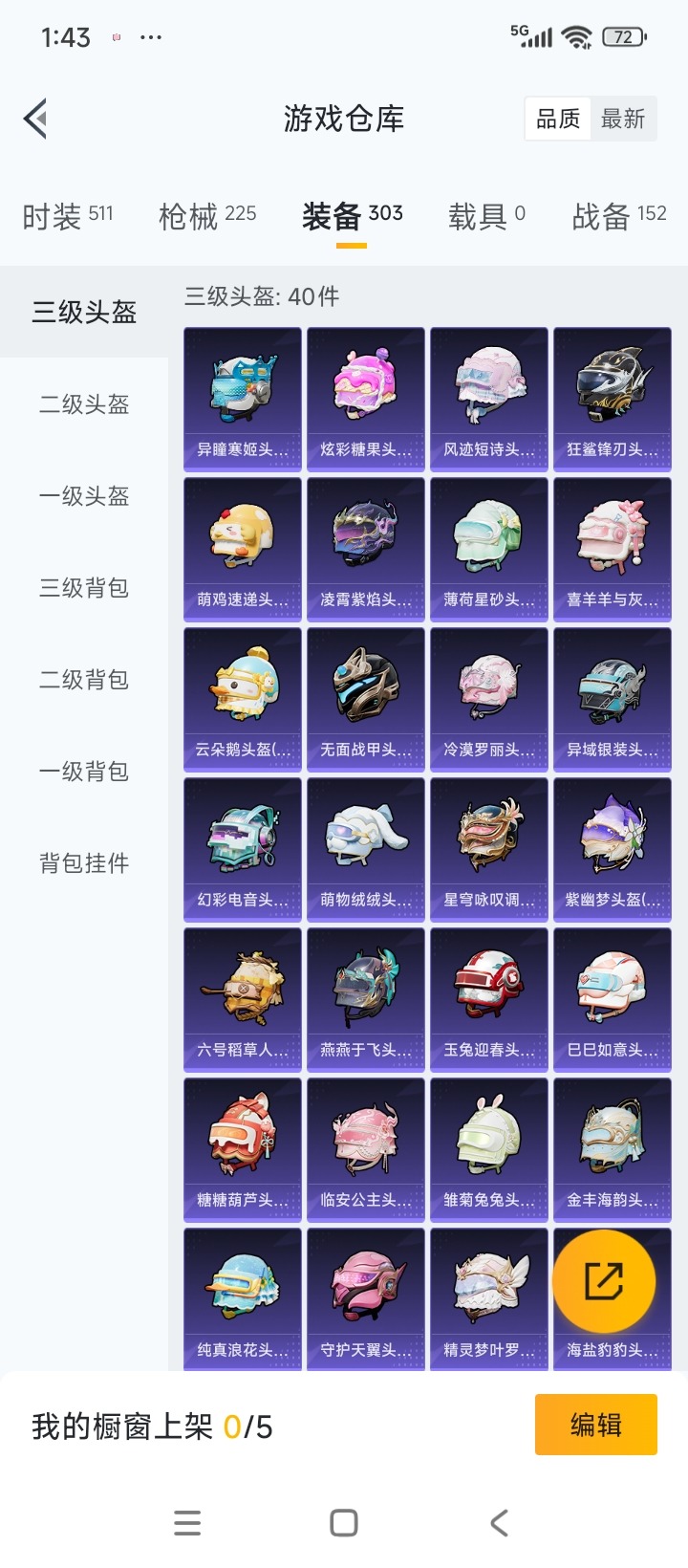Screen dimensions: 688x1568
Task: Open the 狂鲨锋刃 helmet item
Action: pos(612,392)
